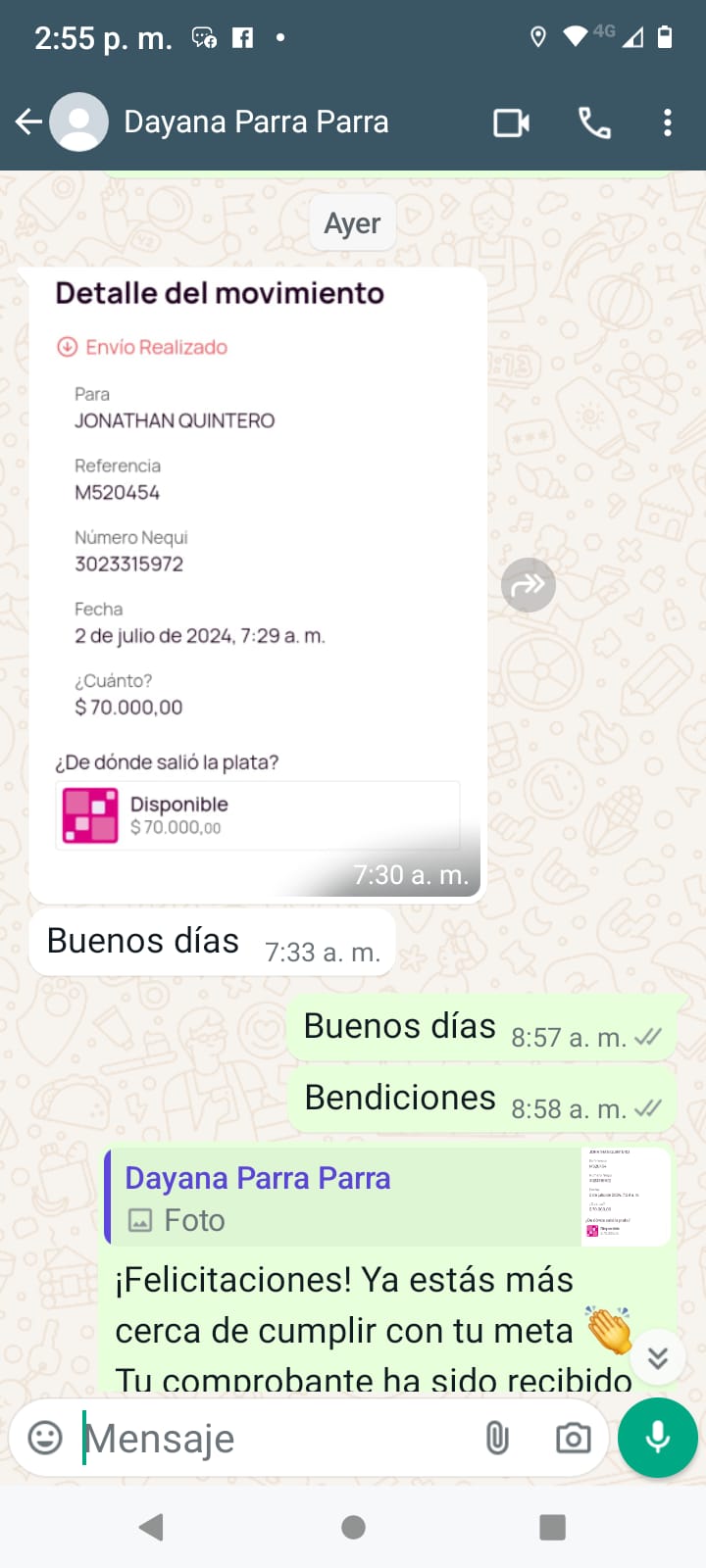Go back to the chat list
The height and width of the screenshot is (1568, 706).
[x=28, y=122]
